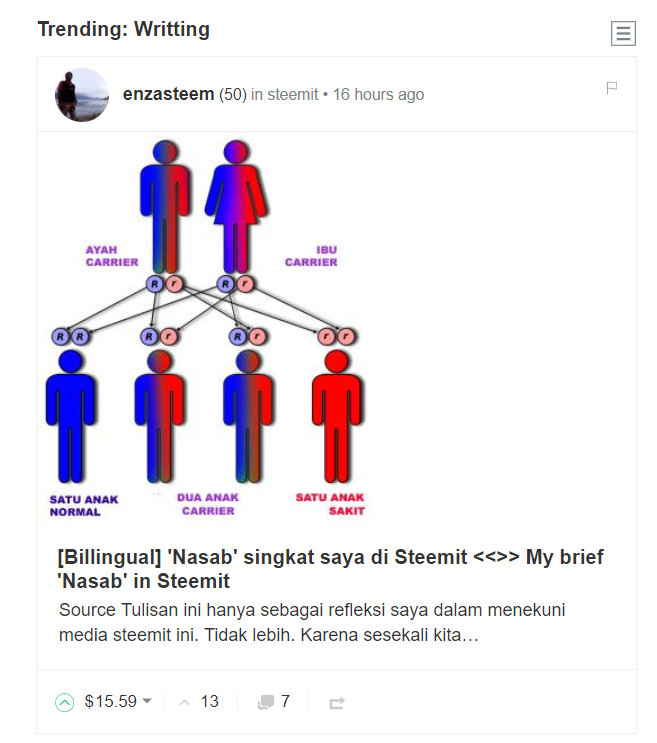The height and width of the screenshot is (743, 657).
Task: Upvote enzasteem's post
Action: point(65,702)
